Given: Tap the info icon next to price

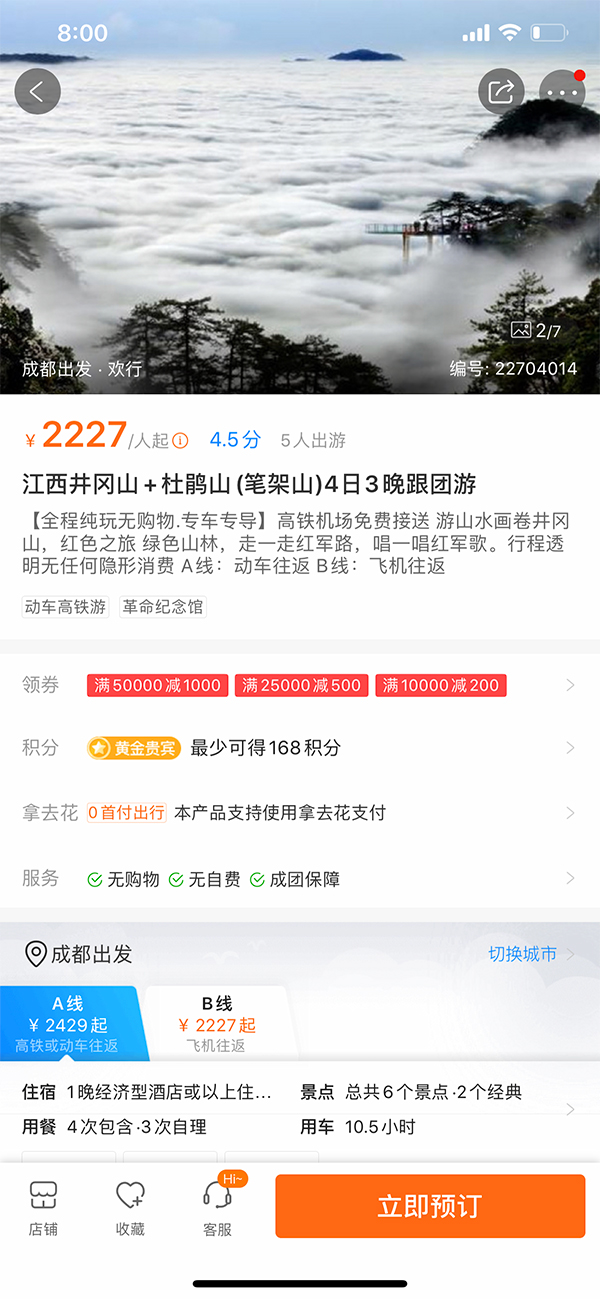Looking at the screenshot, I should tap(180, 440).
